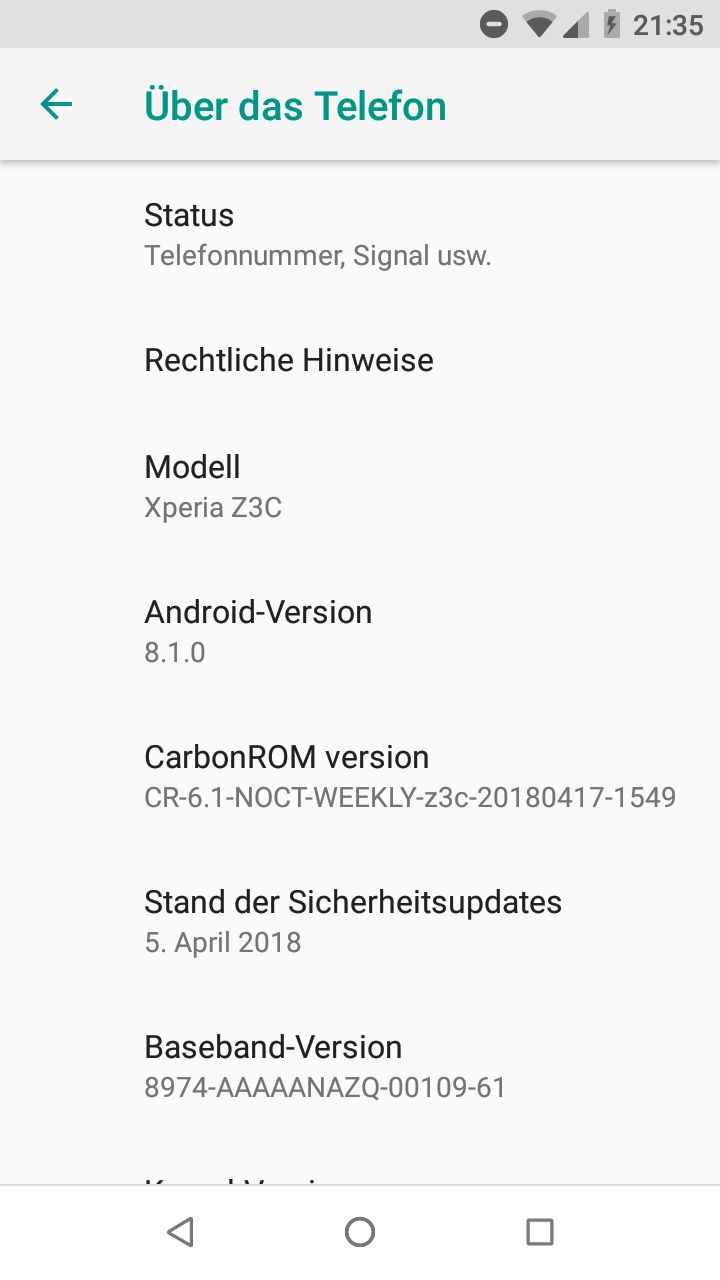Open recent apps with the square button

pyautogui.click(x=540, y=1232)
